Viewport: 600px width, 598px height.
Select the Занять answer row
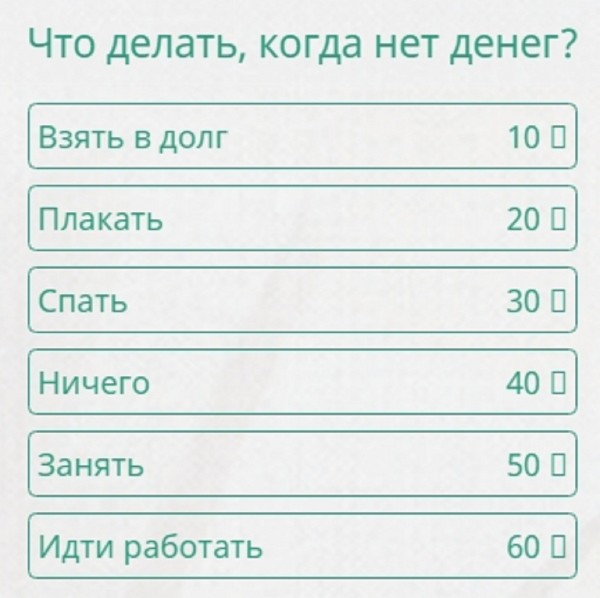point(302,464)
